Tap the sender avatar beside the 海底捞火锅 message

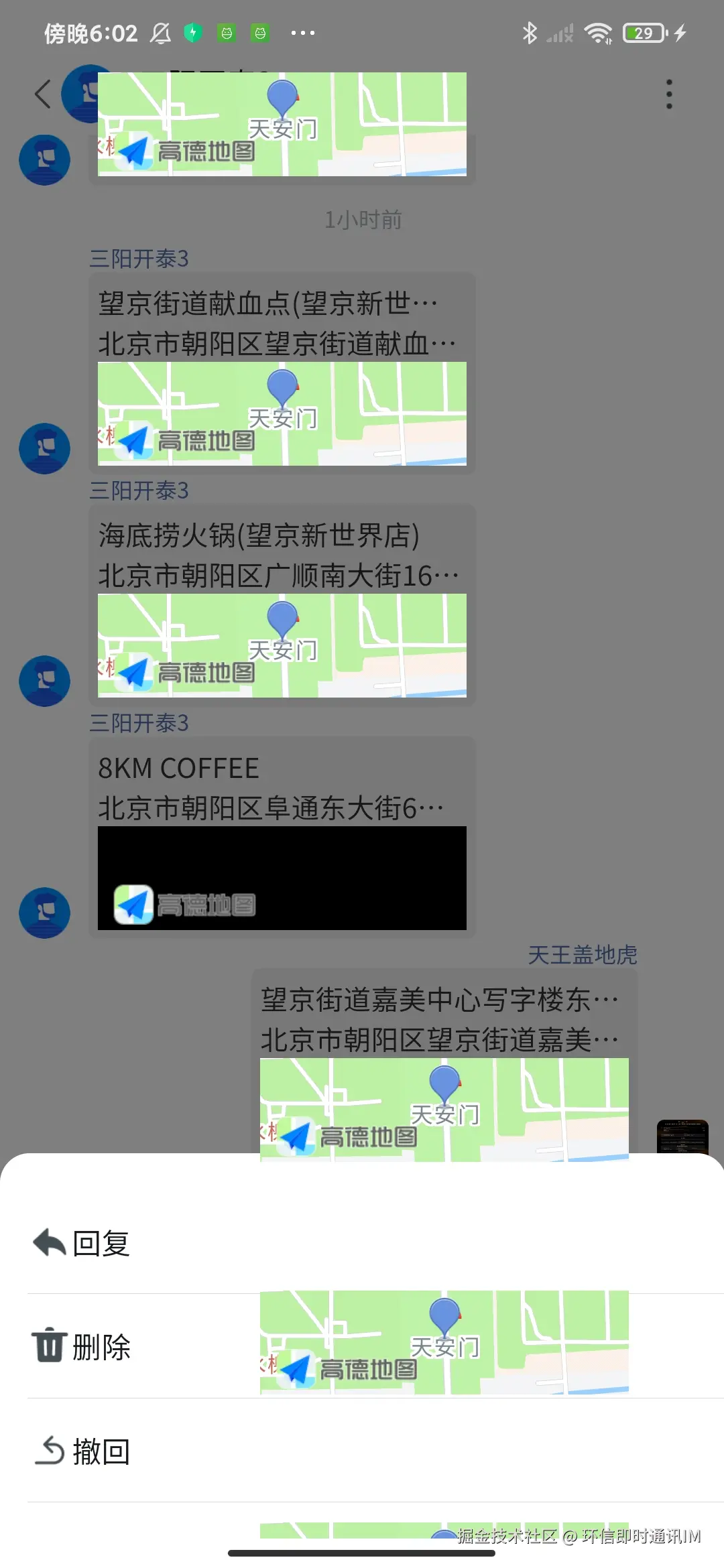(44, 680)
